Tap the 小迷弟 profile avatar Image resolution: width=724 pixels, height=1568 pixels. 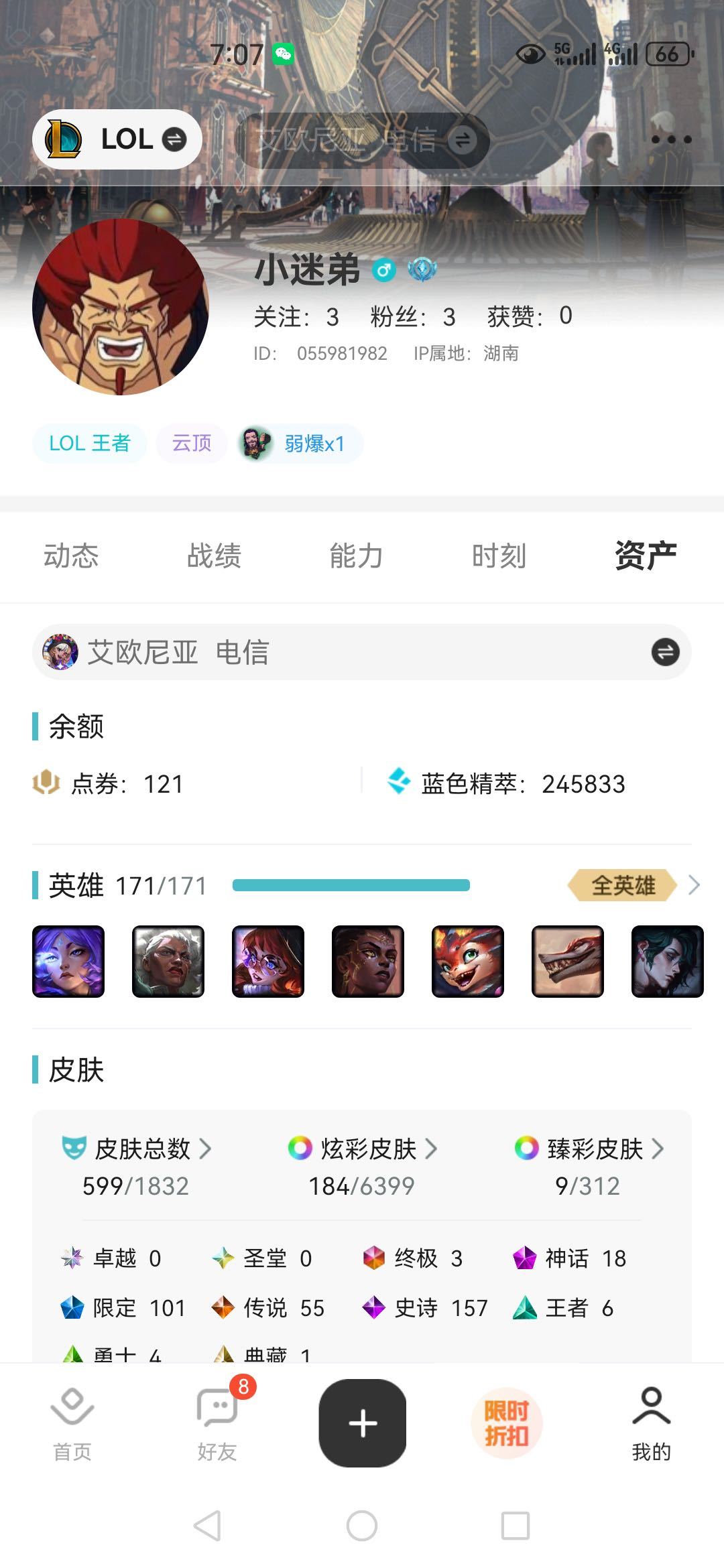pos(121,307)
